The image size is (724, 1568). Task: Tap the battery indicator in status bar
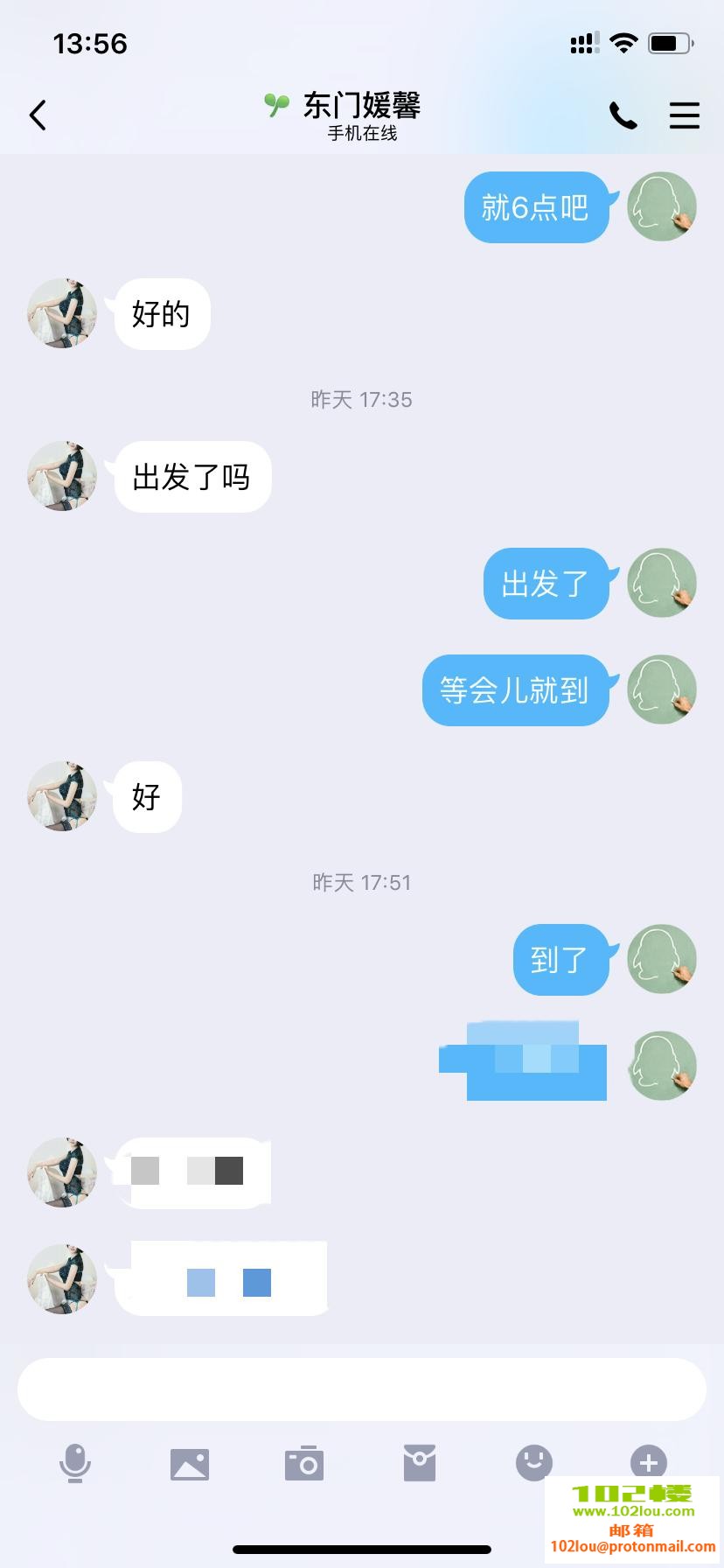(x=670, y=42)
